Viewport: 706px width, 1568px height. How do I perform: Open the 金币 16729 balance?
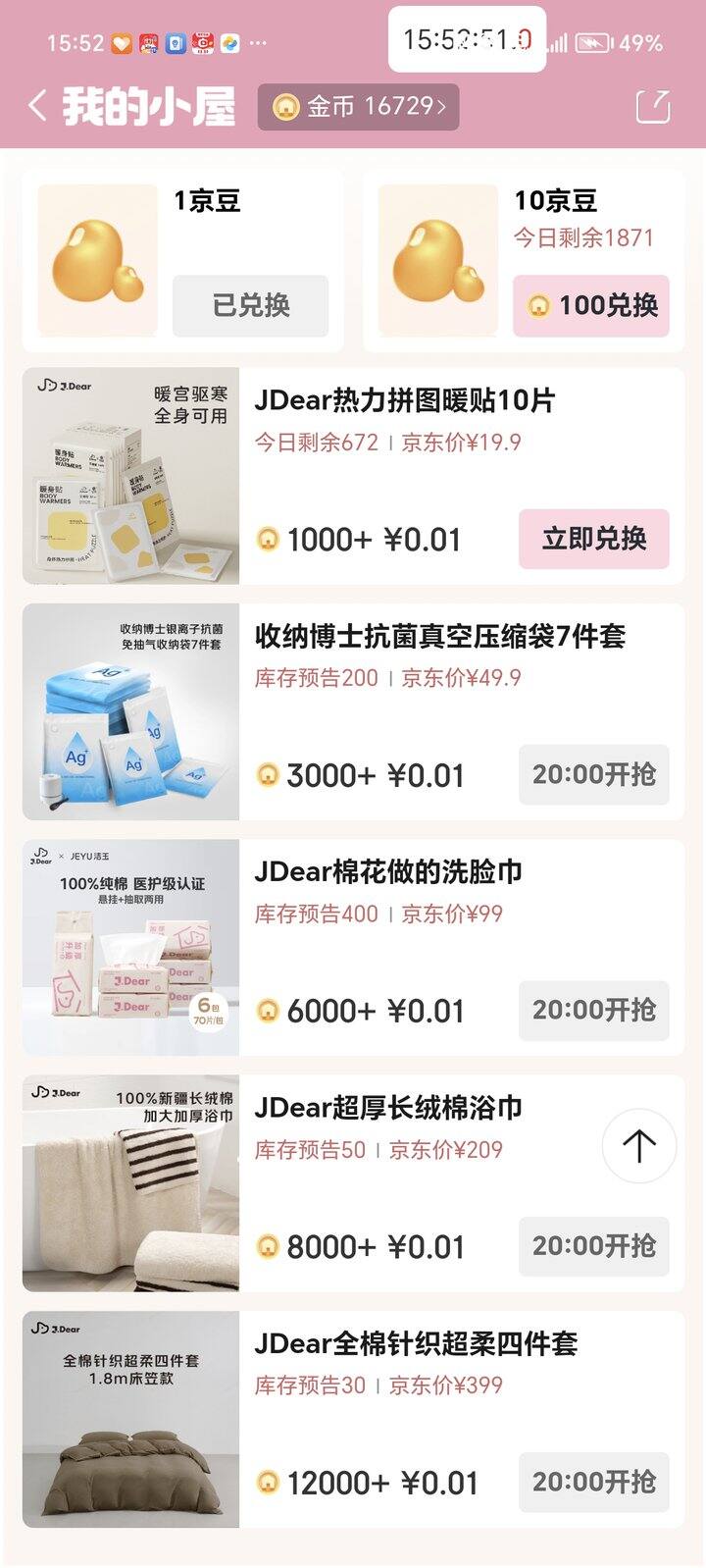pos(358,107)
